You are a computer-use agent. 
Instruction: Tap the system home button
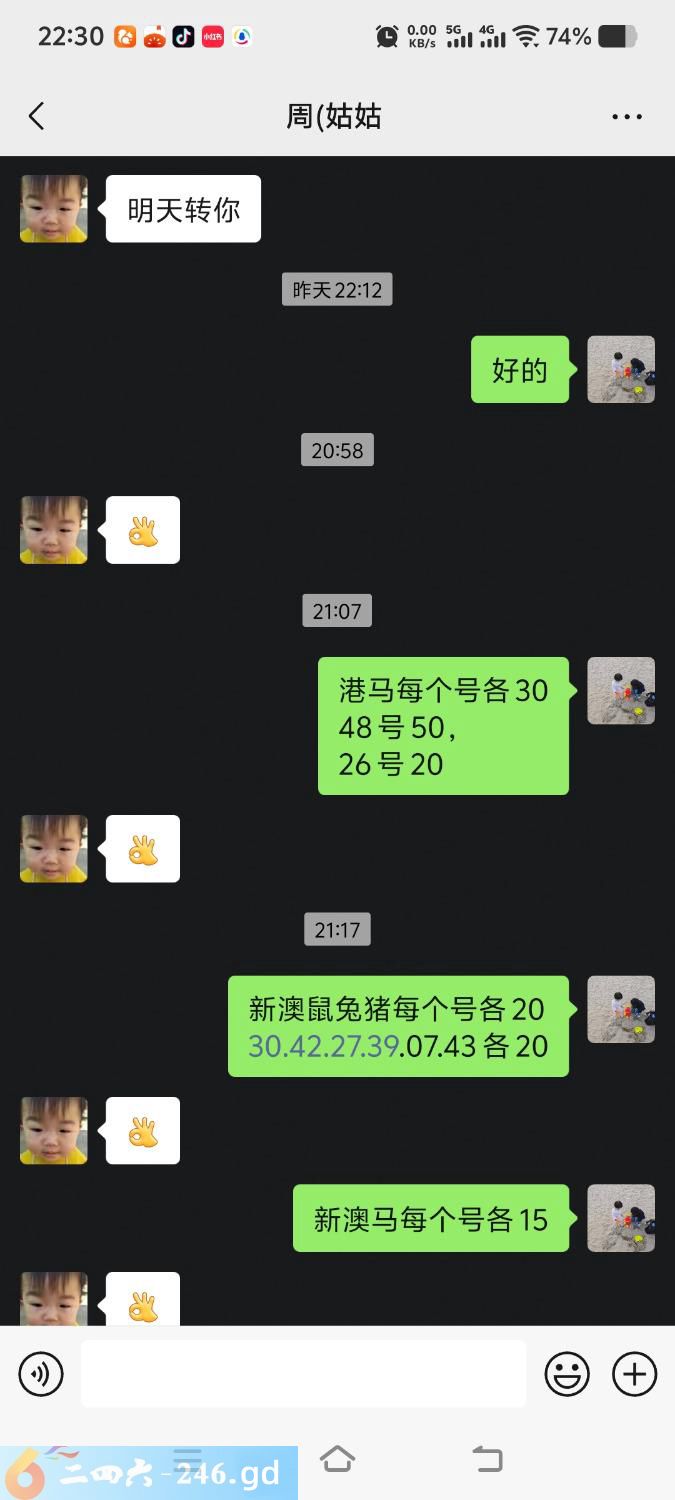tap(337, 1459)
